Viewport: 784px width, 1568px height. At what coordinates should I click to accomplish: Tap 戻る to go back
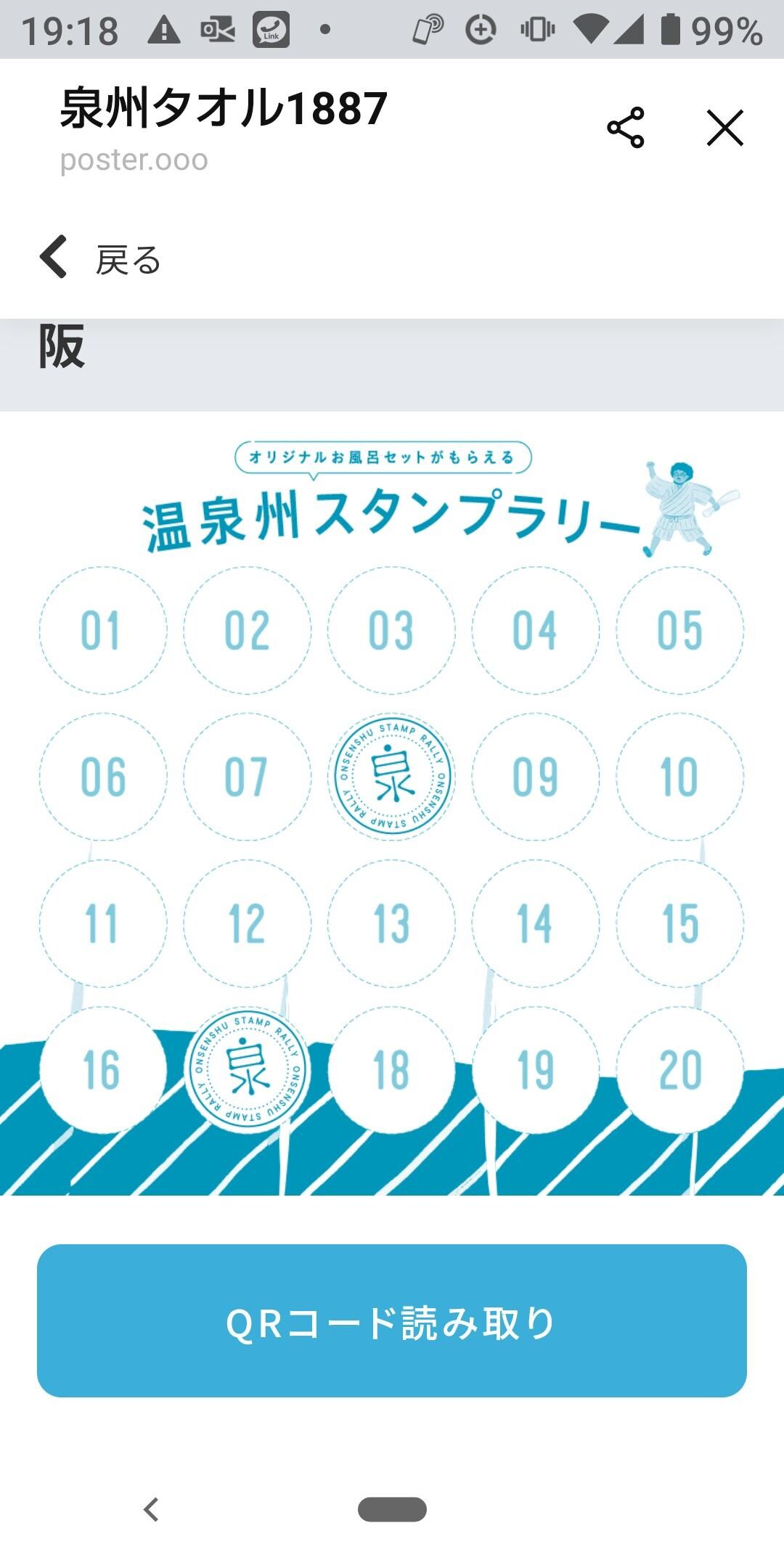point(102,259)
